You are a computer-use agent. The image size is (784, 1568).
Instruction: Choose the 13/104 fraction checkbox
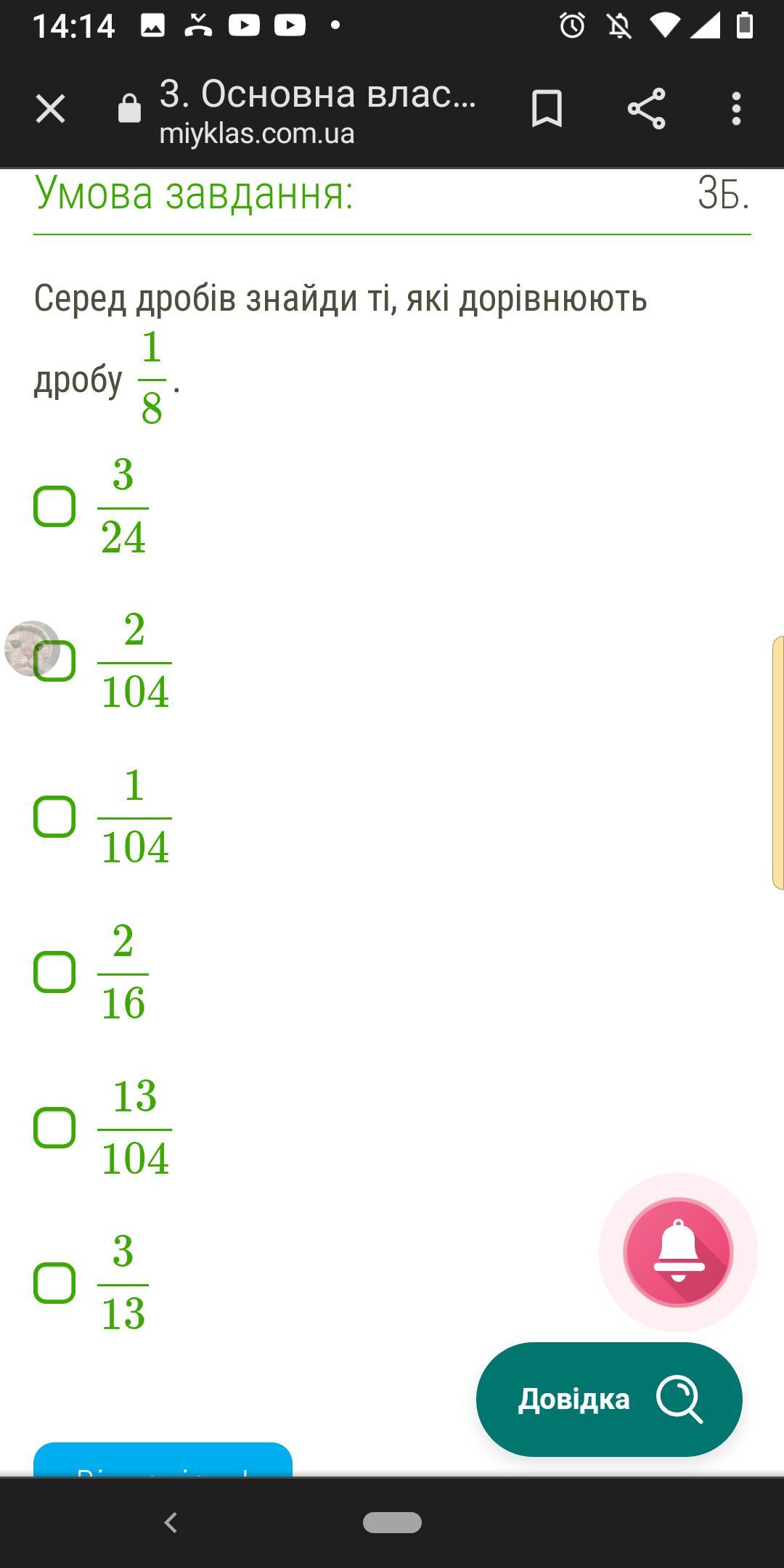(x=54, y=1127)
